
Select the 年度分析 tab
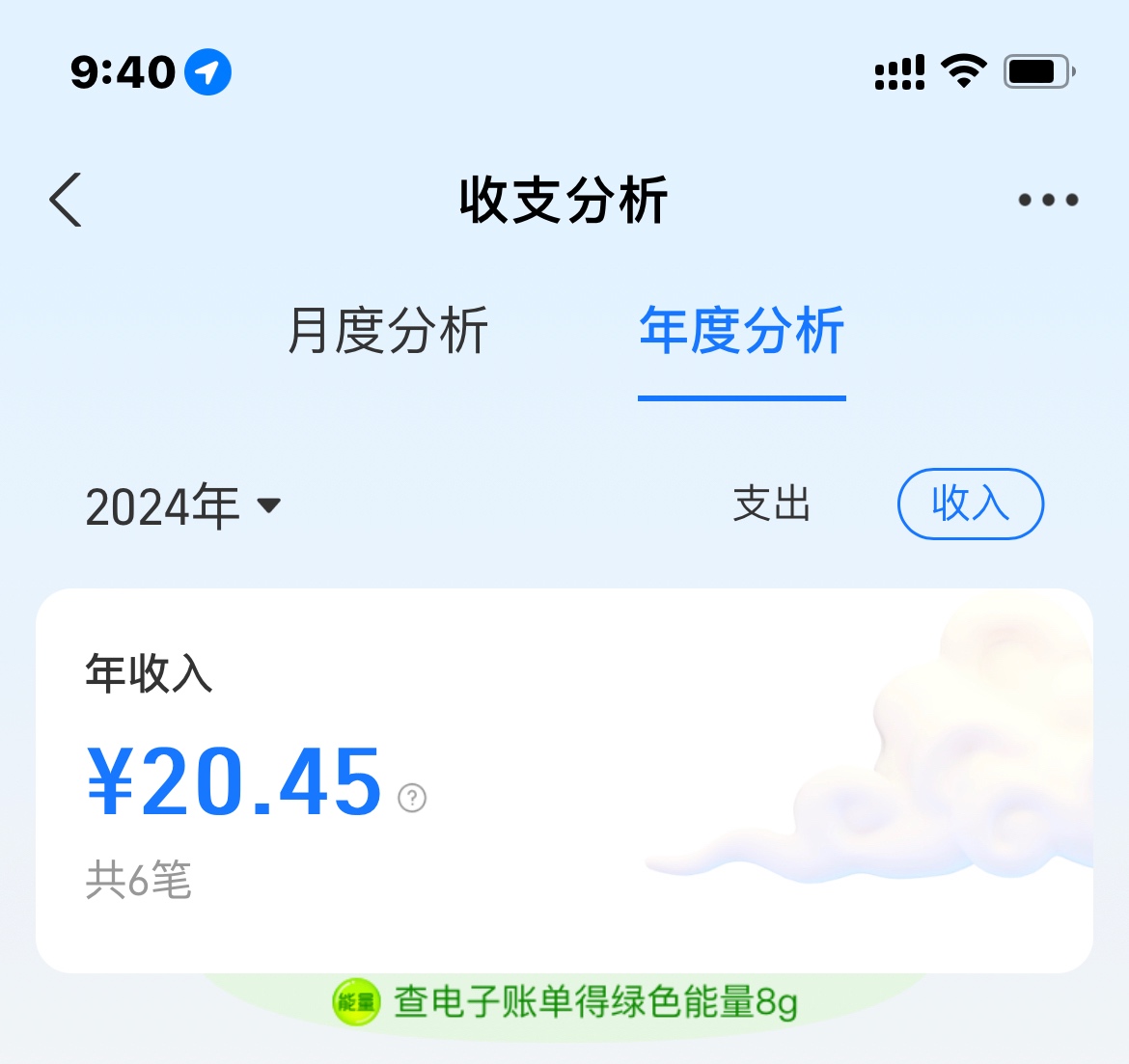741,331
